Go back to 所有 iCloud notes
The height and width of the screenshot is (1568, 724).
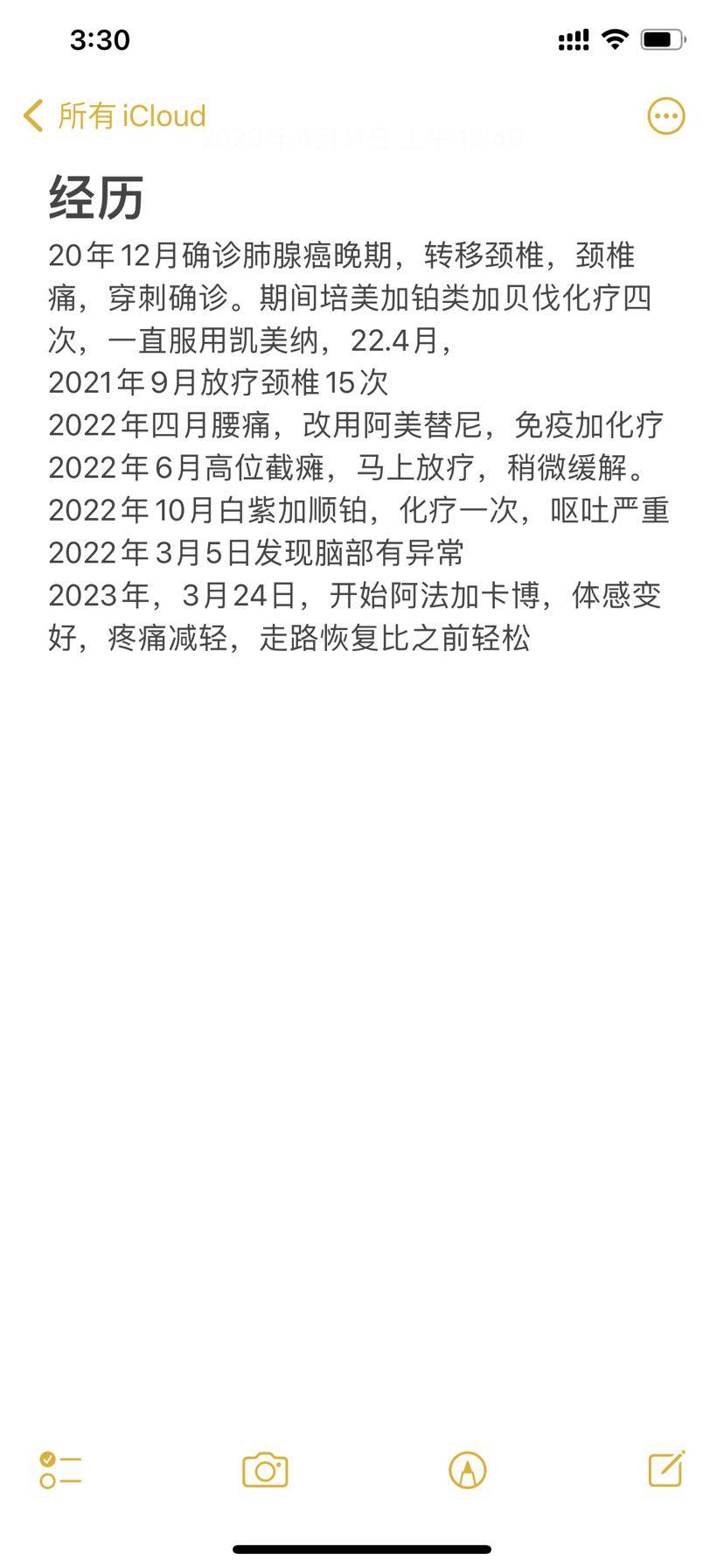(114, 115)
